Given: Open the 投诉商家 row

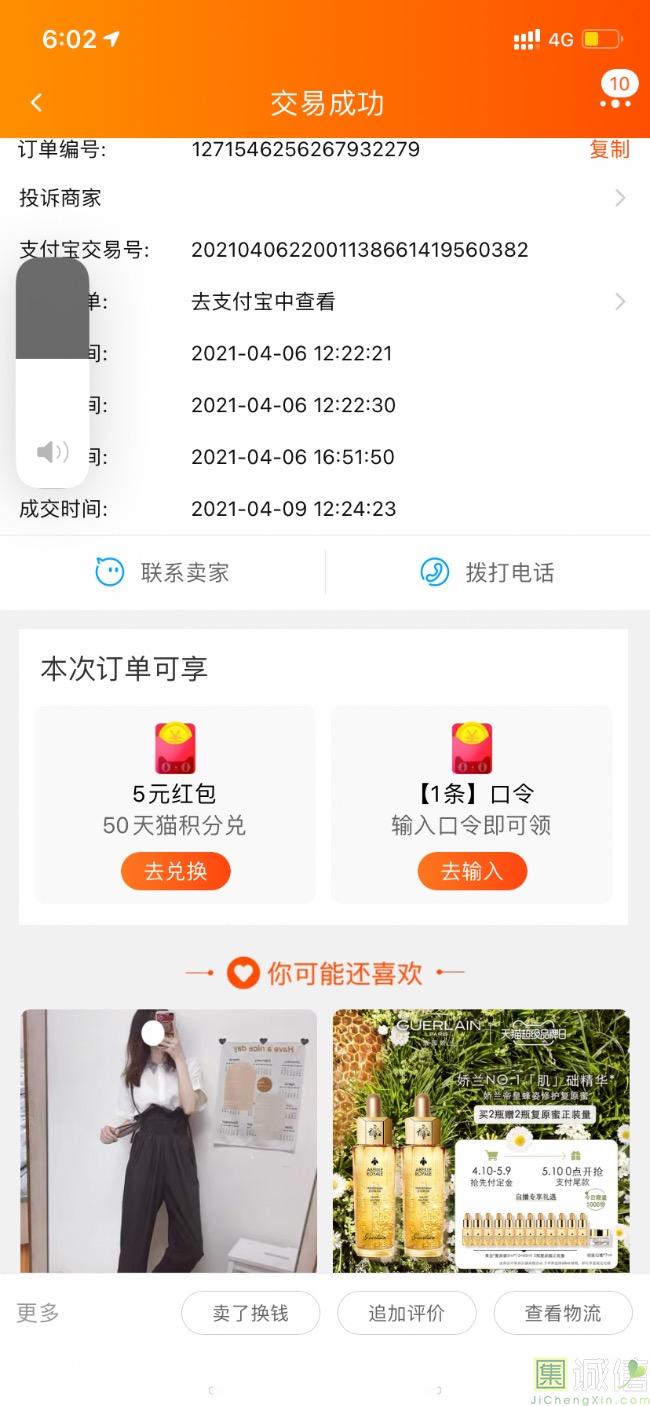Looking at the screenshot, I should click(x=324, y=198).
